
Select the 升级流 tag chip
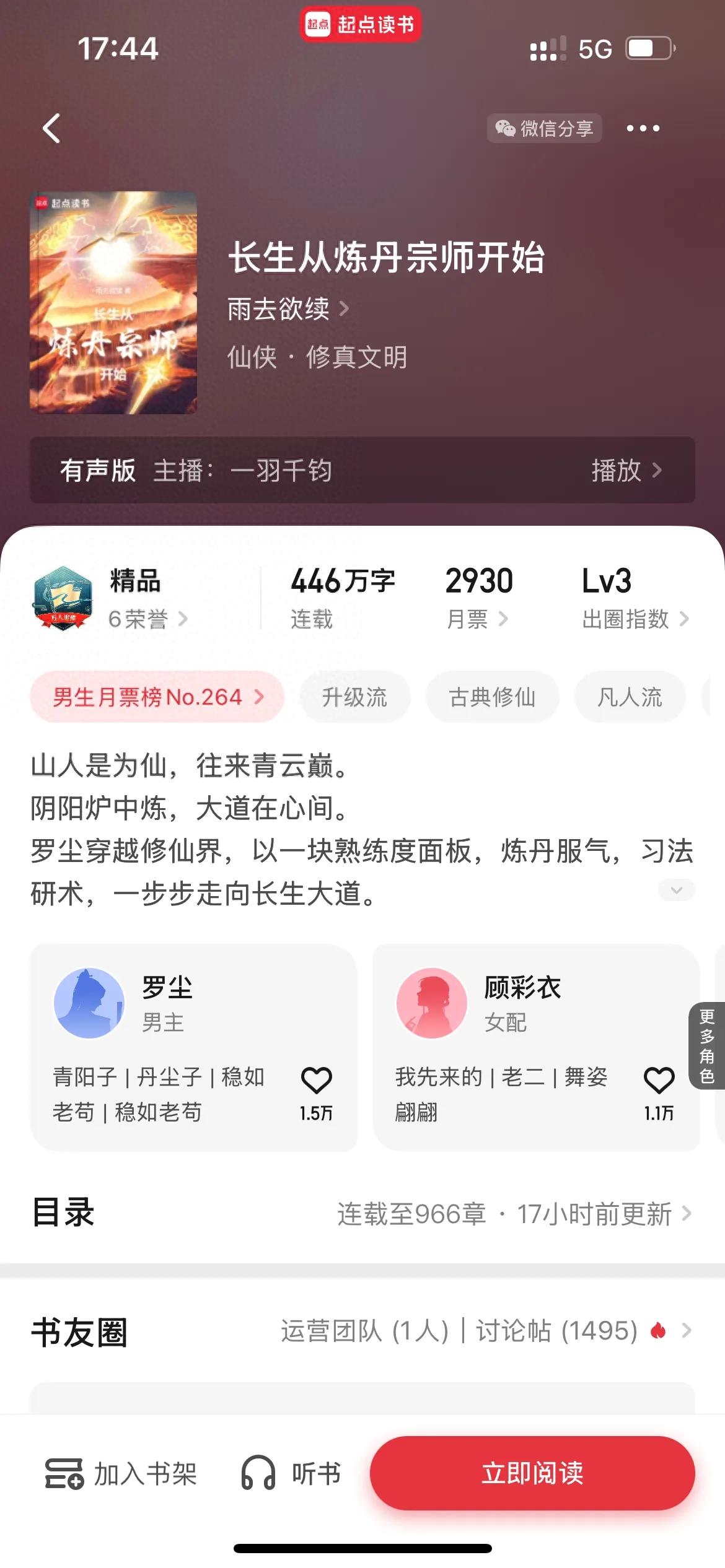click(354, 697)
